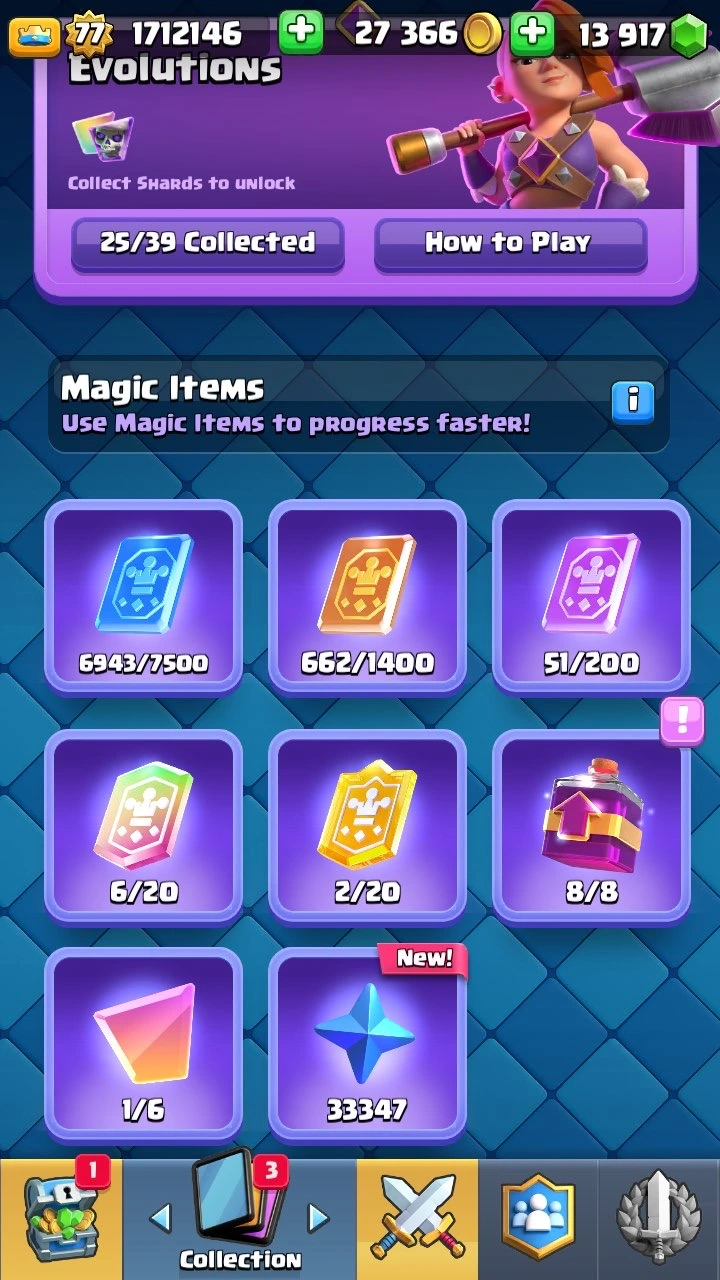Image resolution: width=720 pixels, height=1280 pixels.
Task: Open the new blue star item 33347
Action: click(x=367, y=1043)
